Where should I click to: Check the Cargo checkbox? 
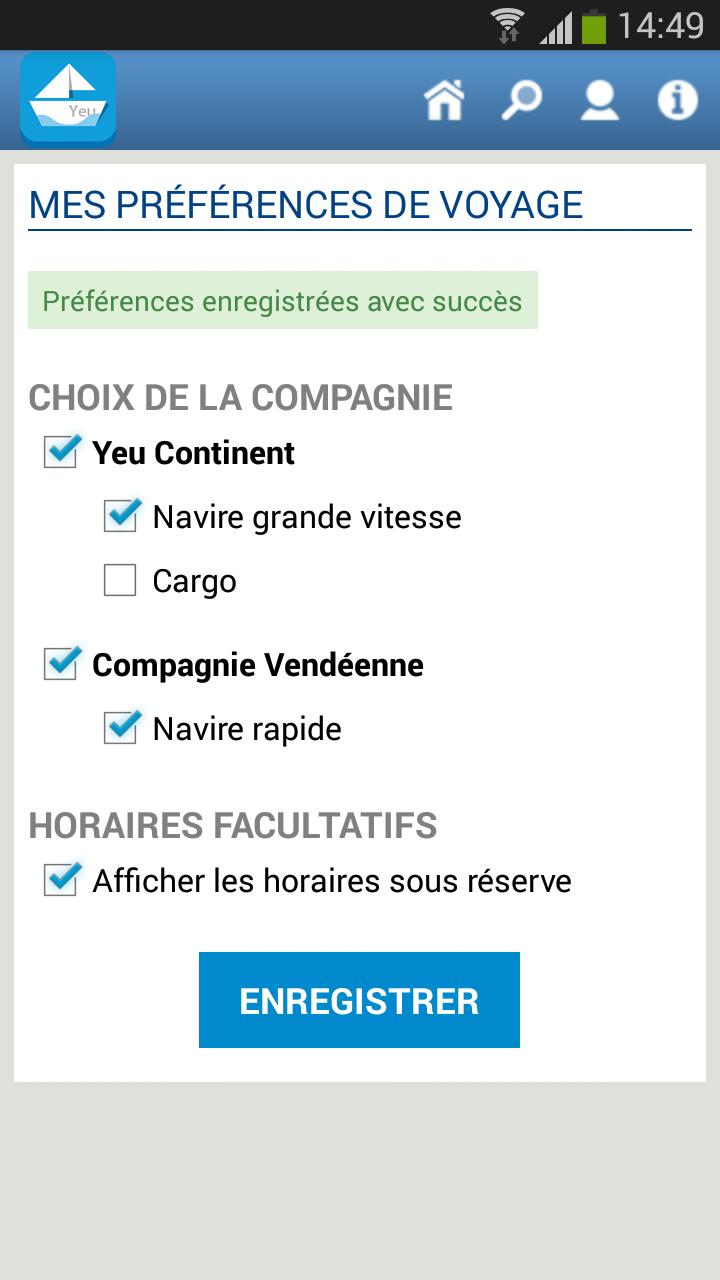tap(121, 580)
